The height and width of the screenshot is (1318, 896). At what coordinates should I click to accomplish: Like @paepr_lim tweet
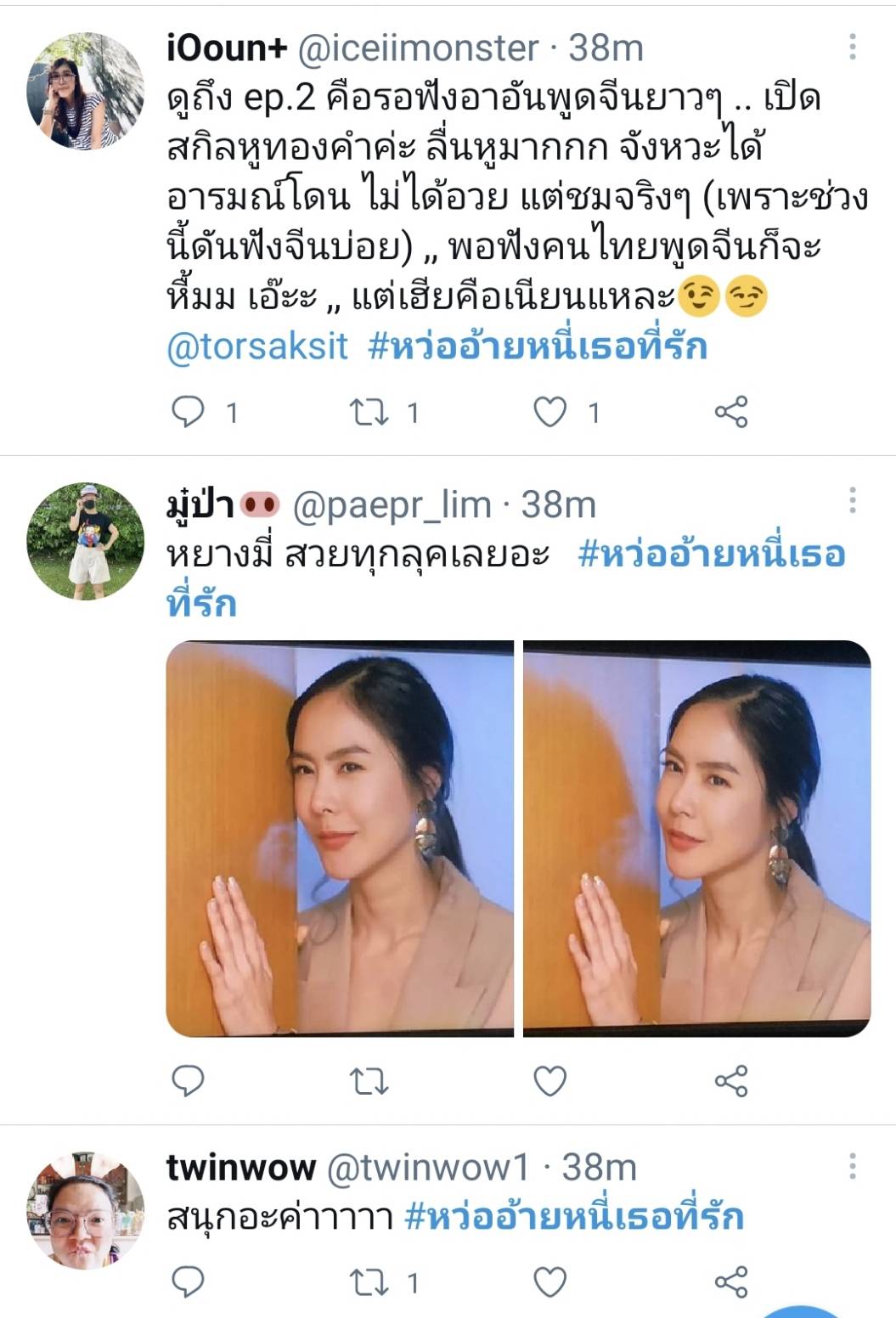(x=549, y=1081)
